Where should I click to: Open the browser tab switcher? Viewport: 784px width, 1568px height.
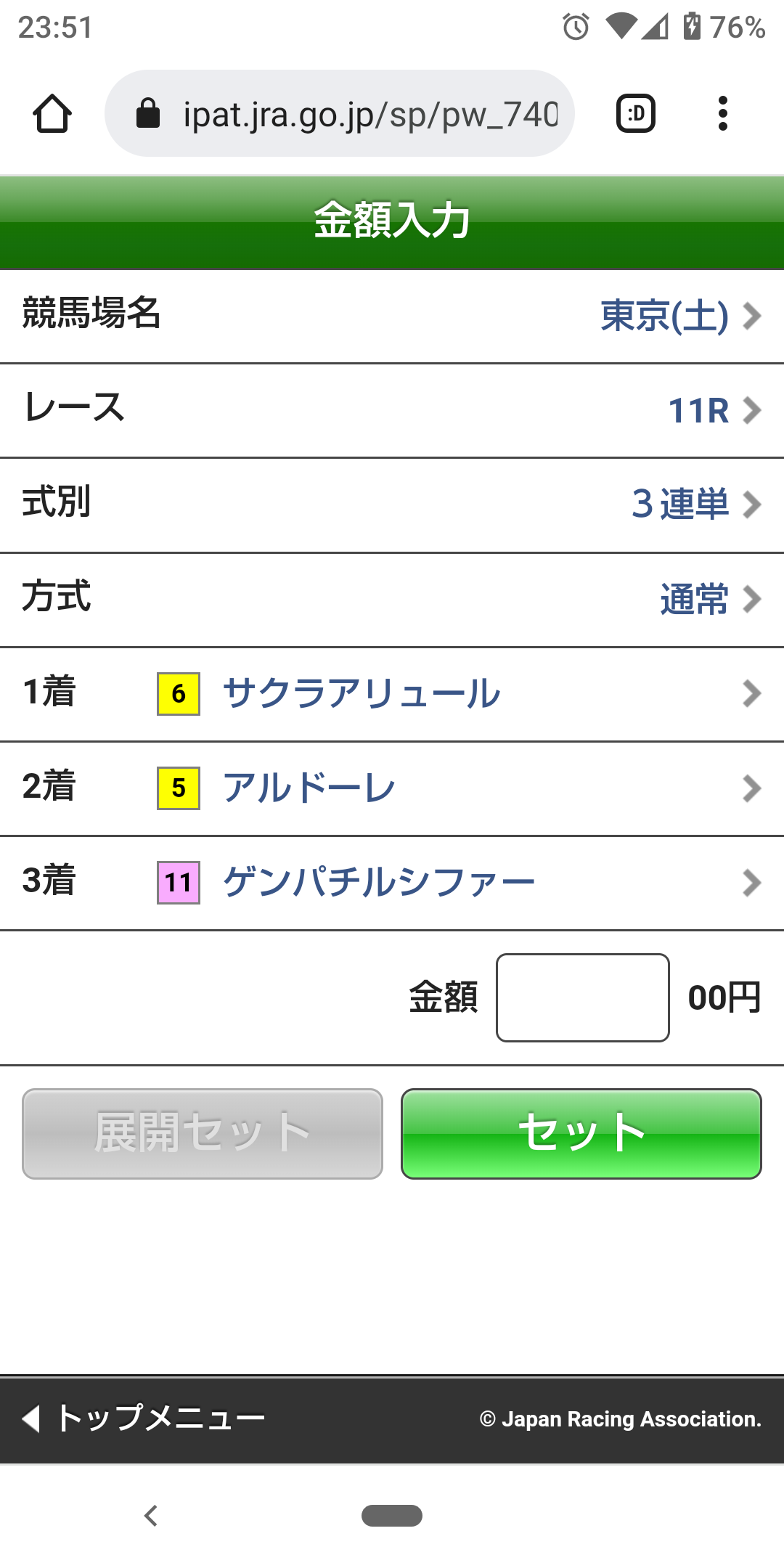tap(636, 114)
